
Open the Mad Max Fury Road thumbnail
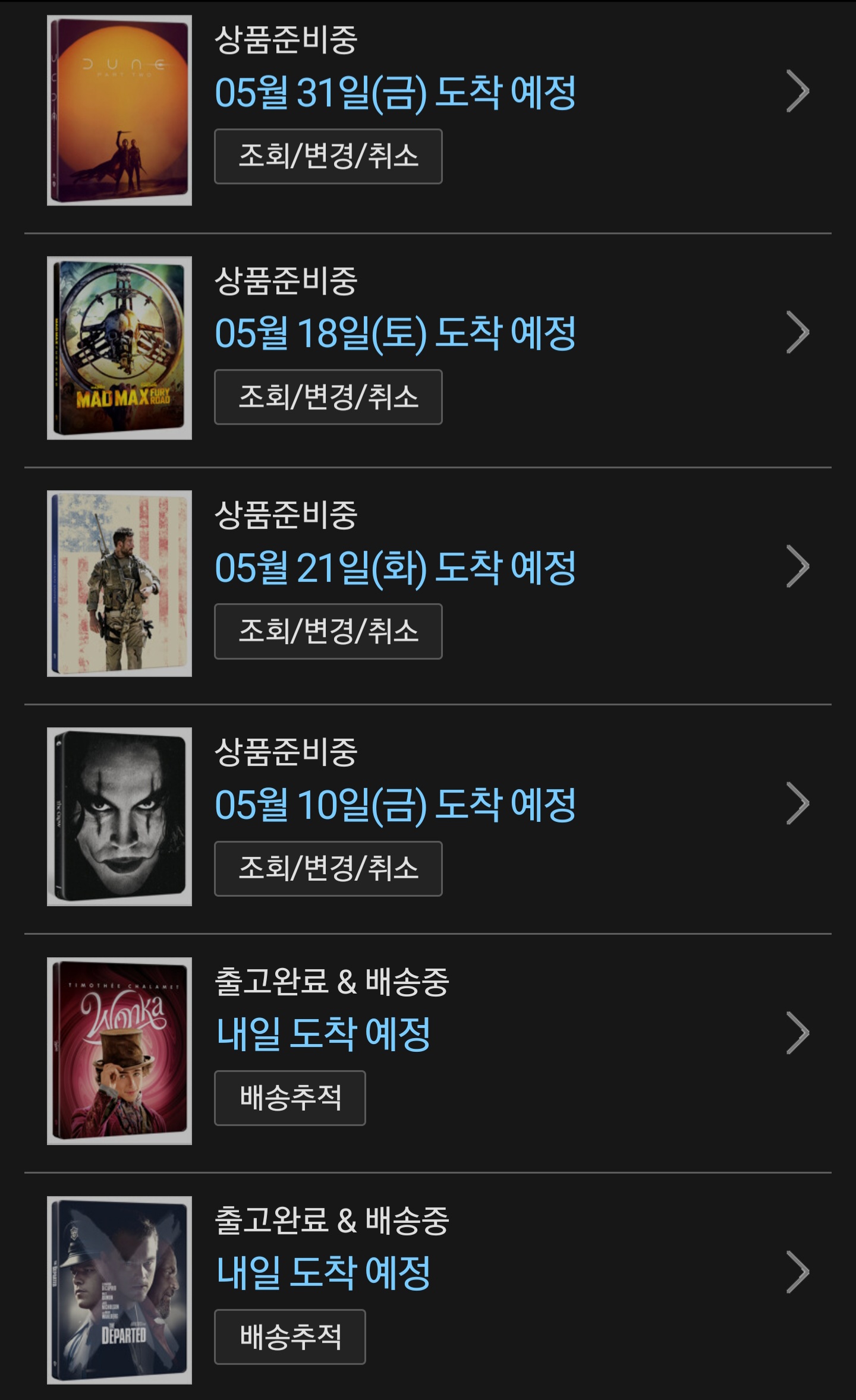pos(119,348)
